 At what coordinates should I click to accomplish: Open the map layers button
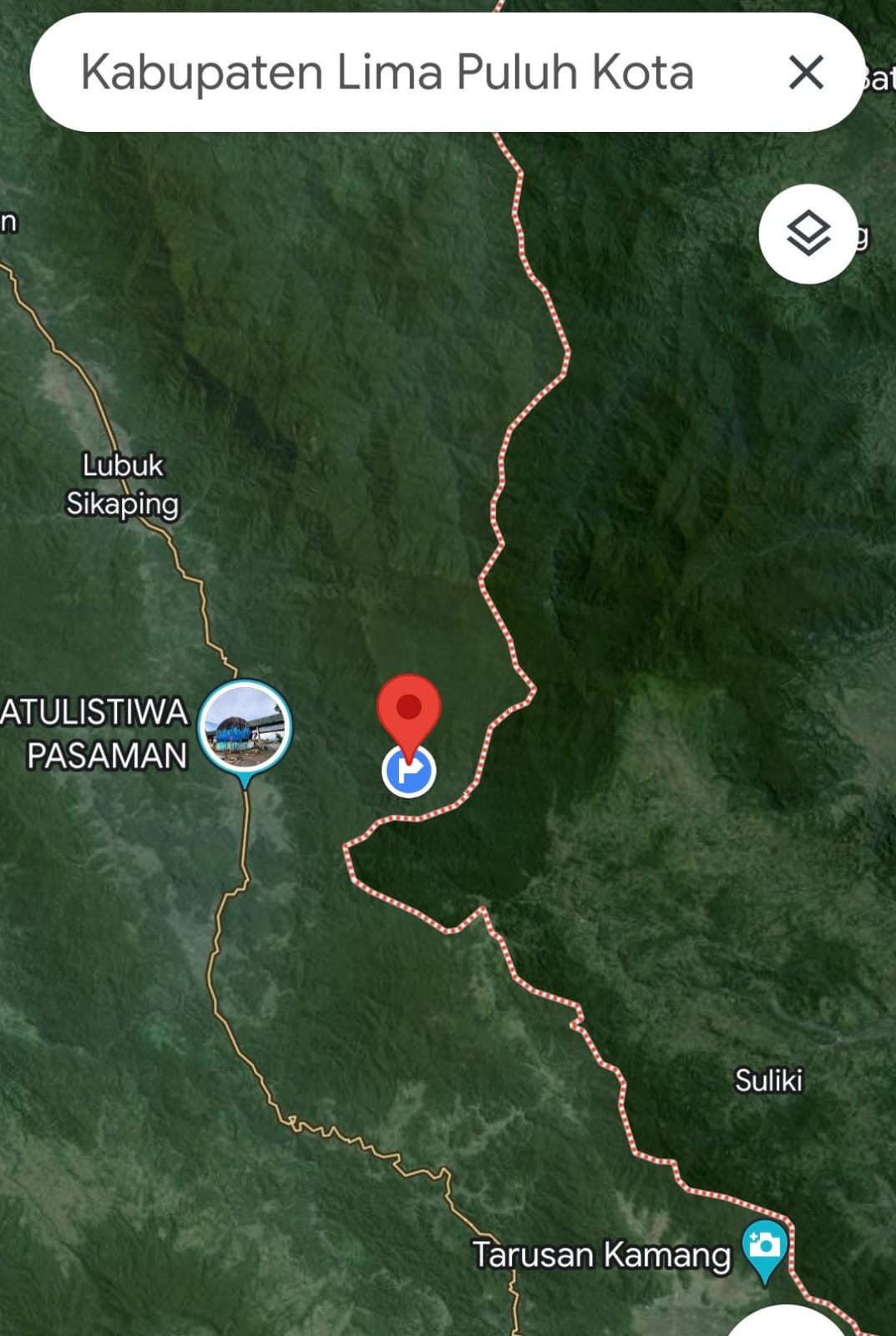coord(807,234)
